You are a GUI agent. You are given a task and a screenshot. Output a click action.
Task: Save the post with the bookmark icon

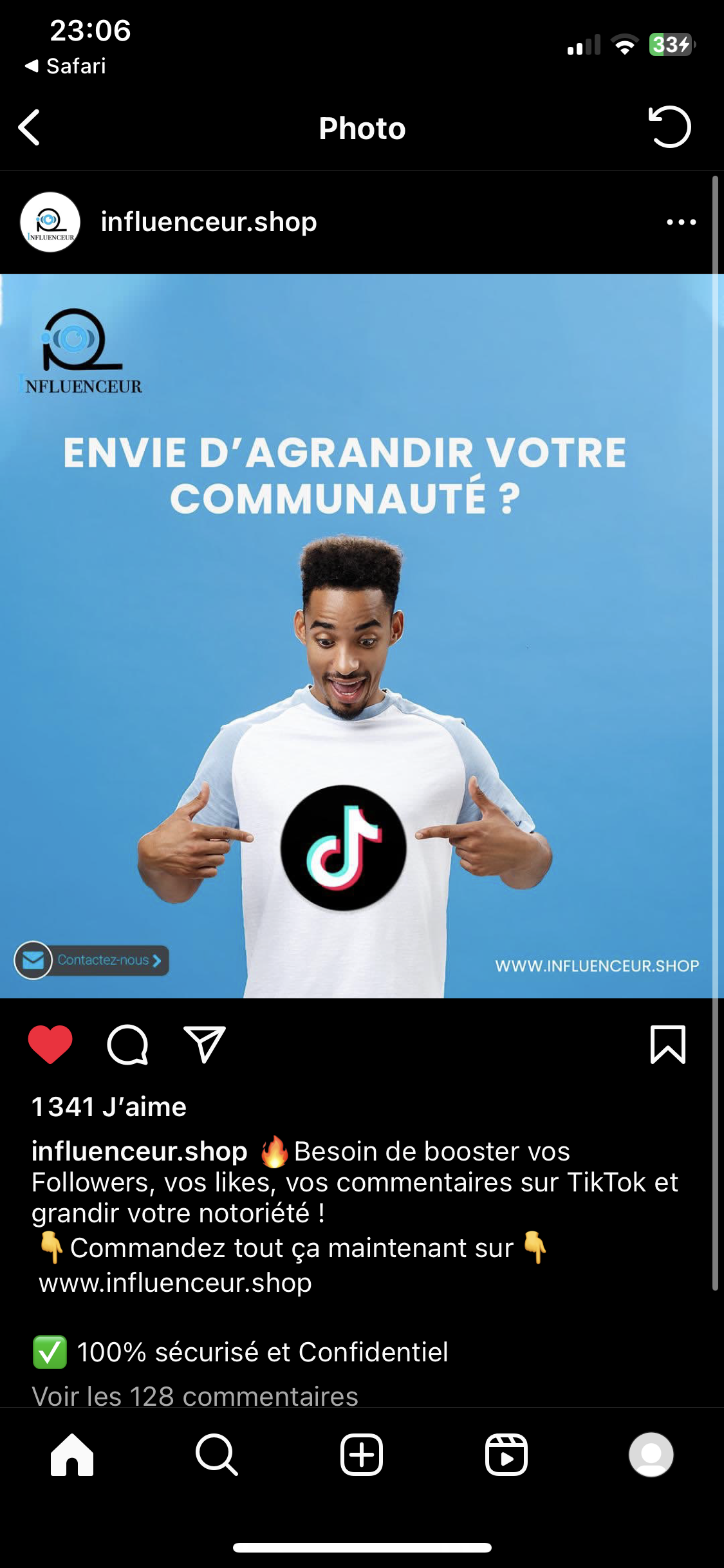[668, 1045]
